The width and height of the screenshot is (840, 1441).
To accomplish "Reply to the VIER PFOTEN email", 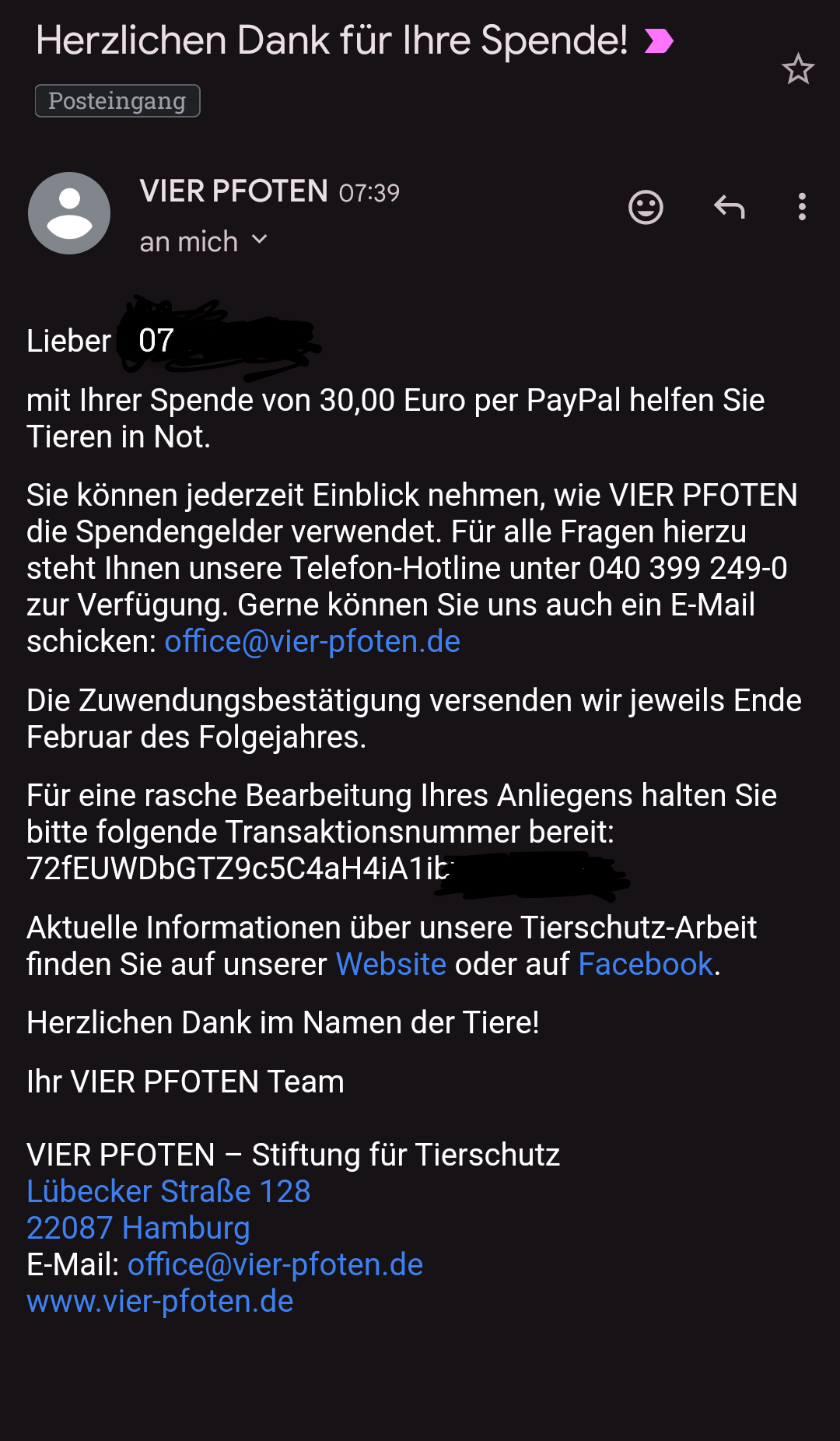I will (729, 207).
